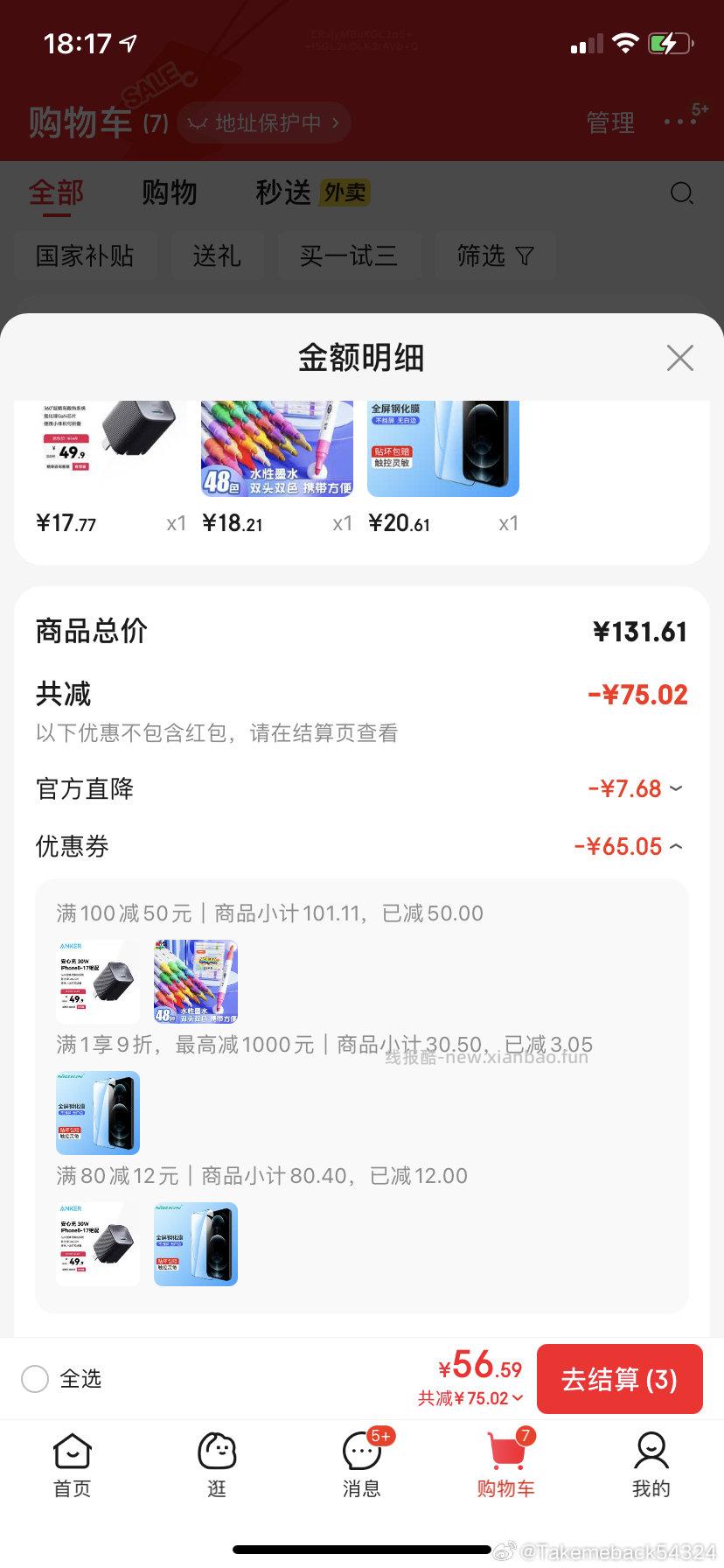The height and width of the screenshot is (1568, 724).
Task: Tap the search magnifier icon
Action: coord(681,193)
